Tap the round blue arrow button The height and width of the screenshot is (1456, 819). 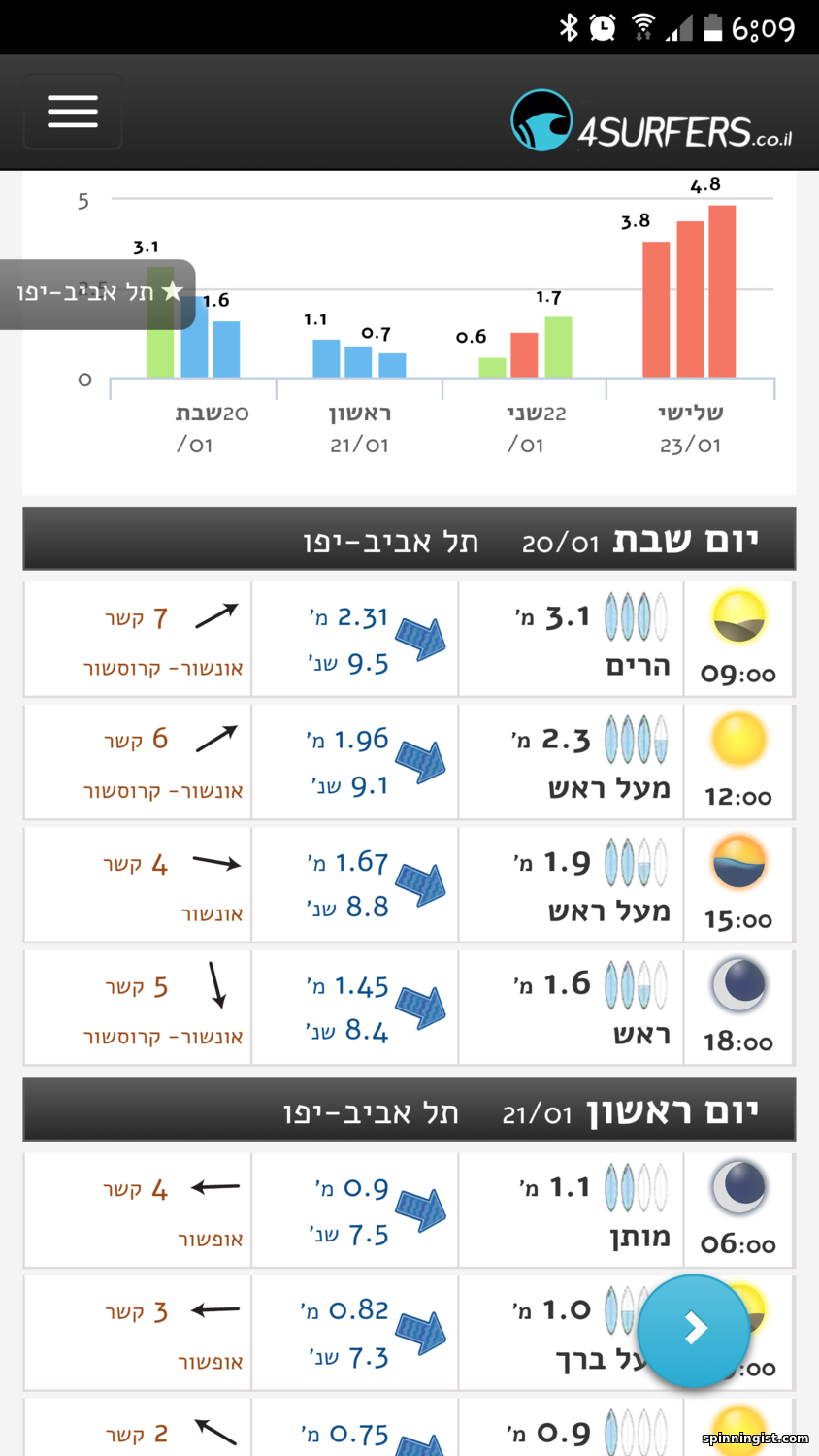694,1330
